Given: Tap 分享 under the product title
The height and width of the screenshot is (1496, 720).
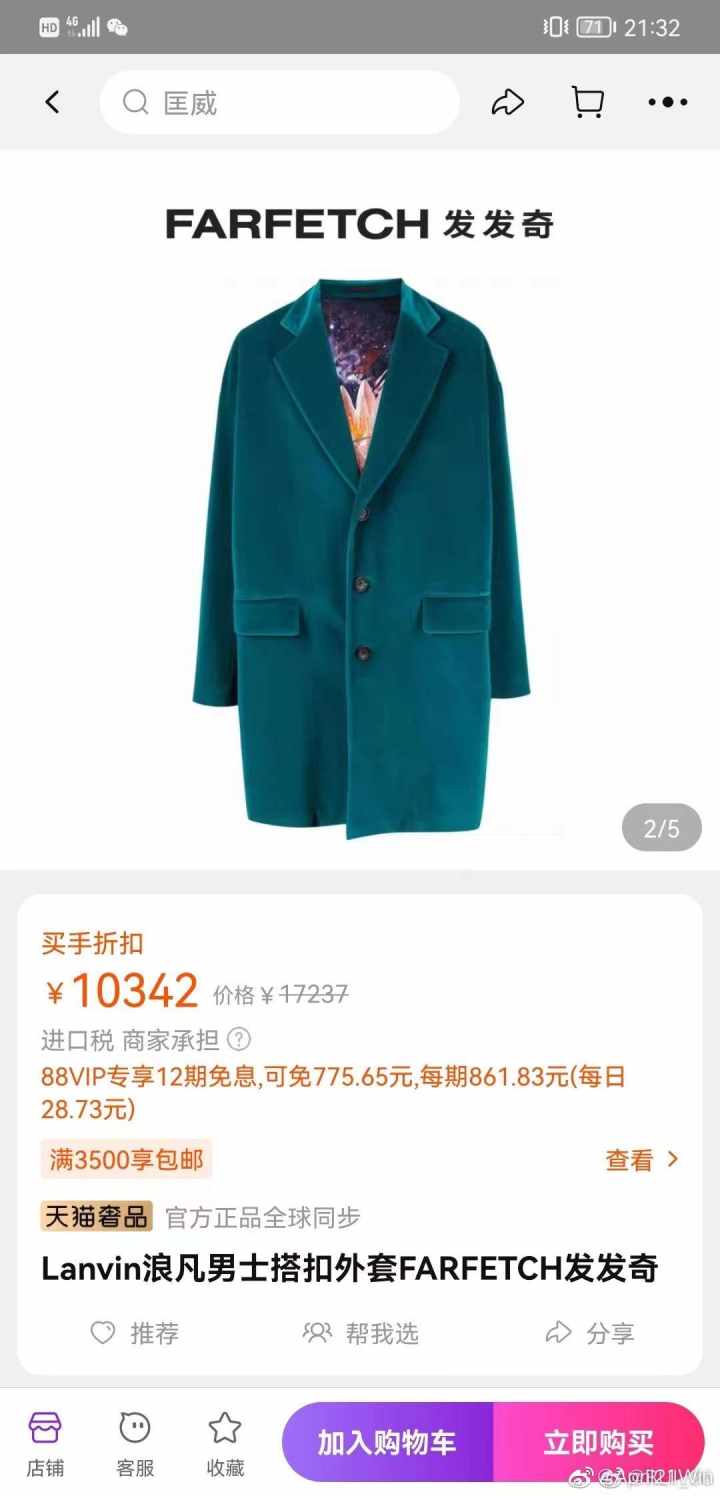Looking at the screenshot, I should (x=589, y=1333).
